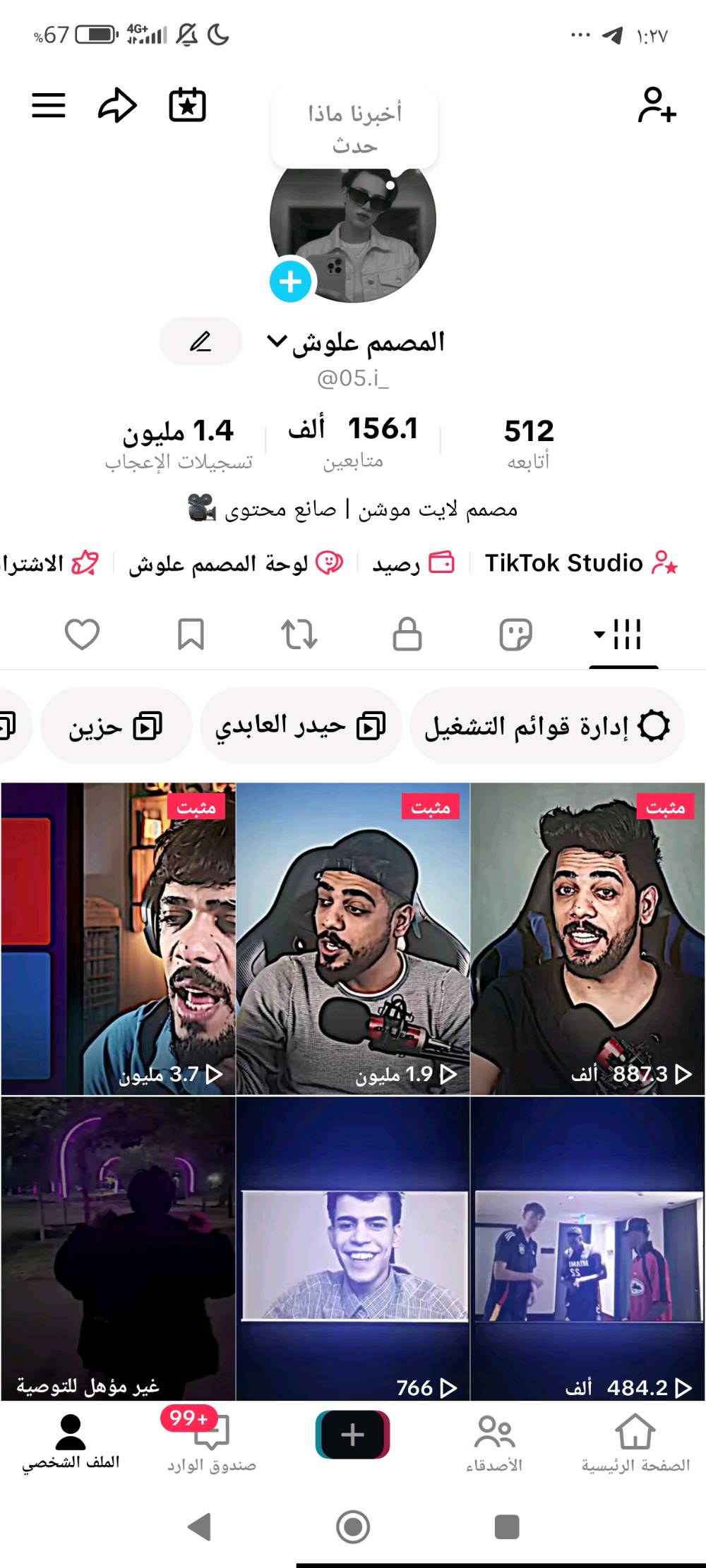Image resolution: width=706 pixels, height=1568 pixels.
Task: Share this profile
Action: point(117,106)
